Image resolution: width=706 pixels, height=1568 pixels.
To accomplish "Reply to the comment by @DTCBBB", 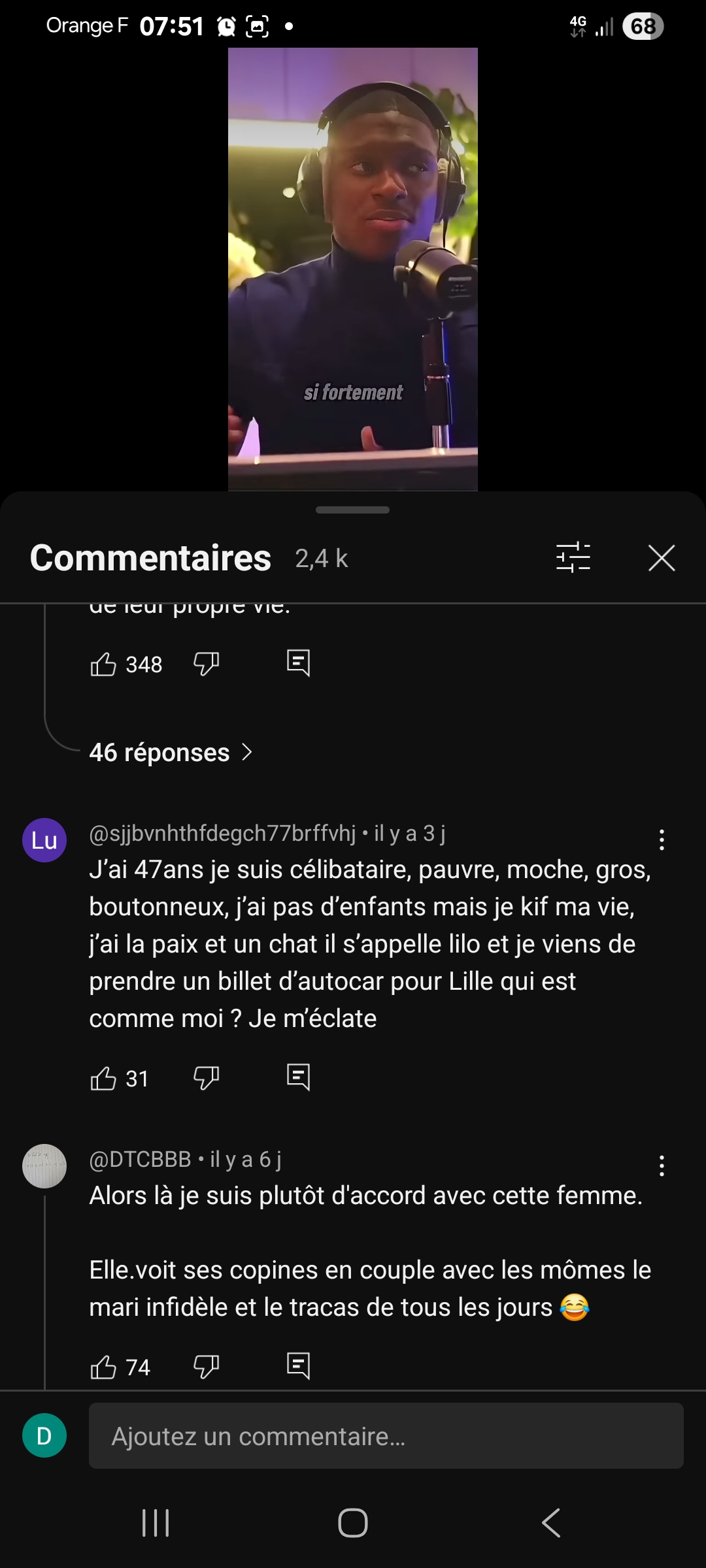I will tap(298, 1366).
